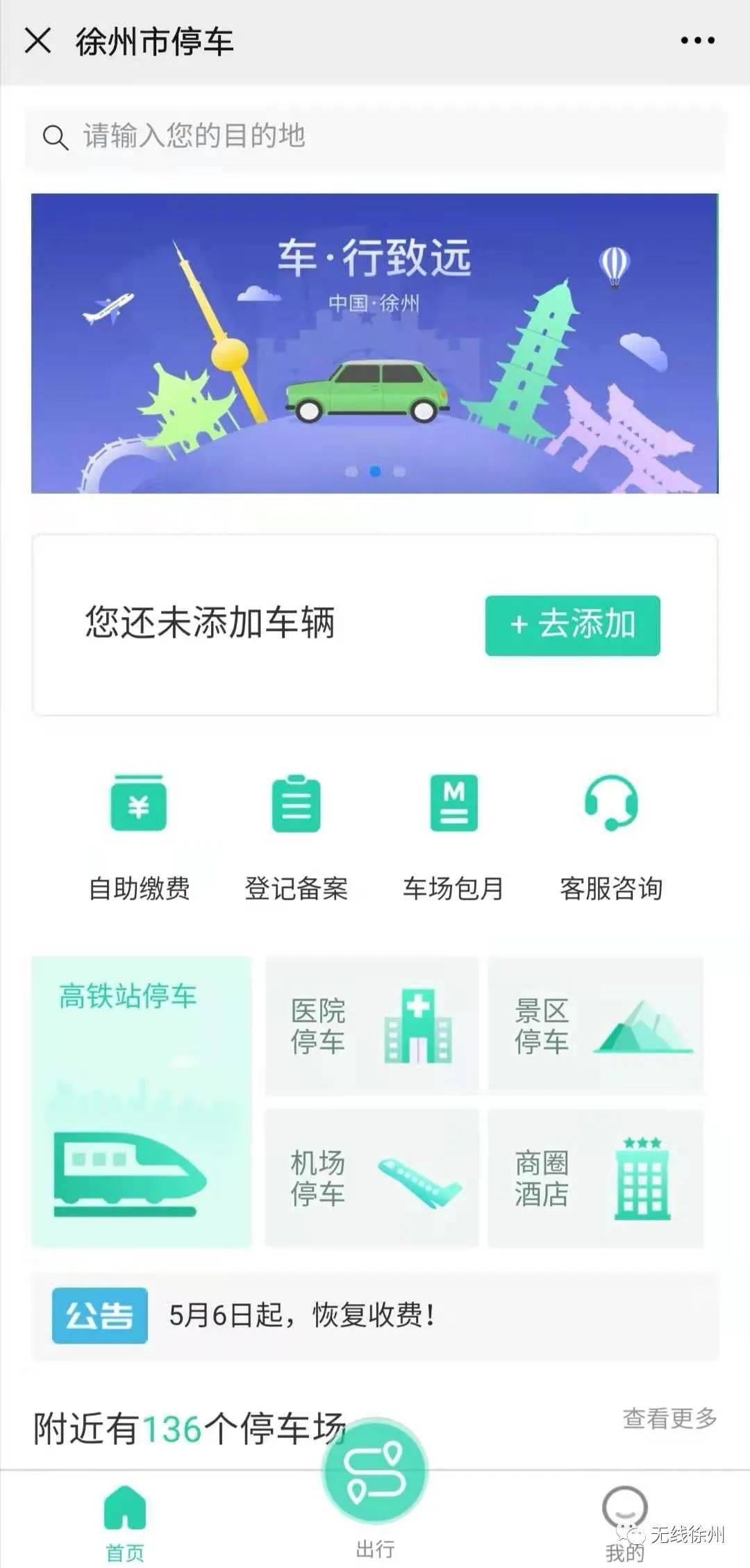Open the 车·行致远 banner

tap(375, 343)
